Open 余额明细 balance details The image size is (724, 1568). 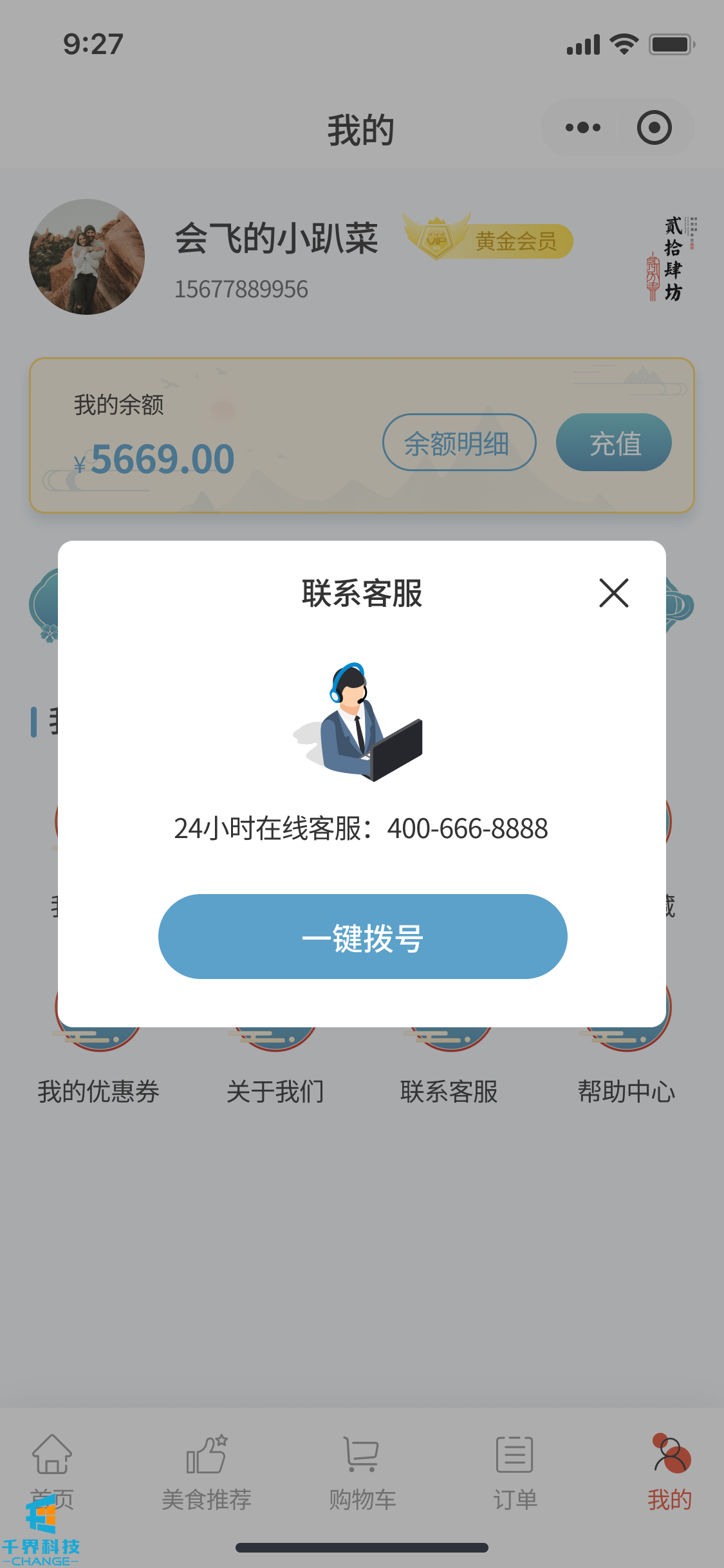click(459, 442)
